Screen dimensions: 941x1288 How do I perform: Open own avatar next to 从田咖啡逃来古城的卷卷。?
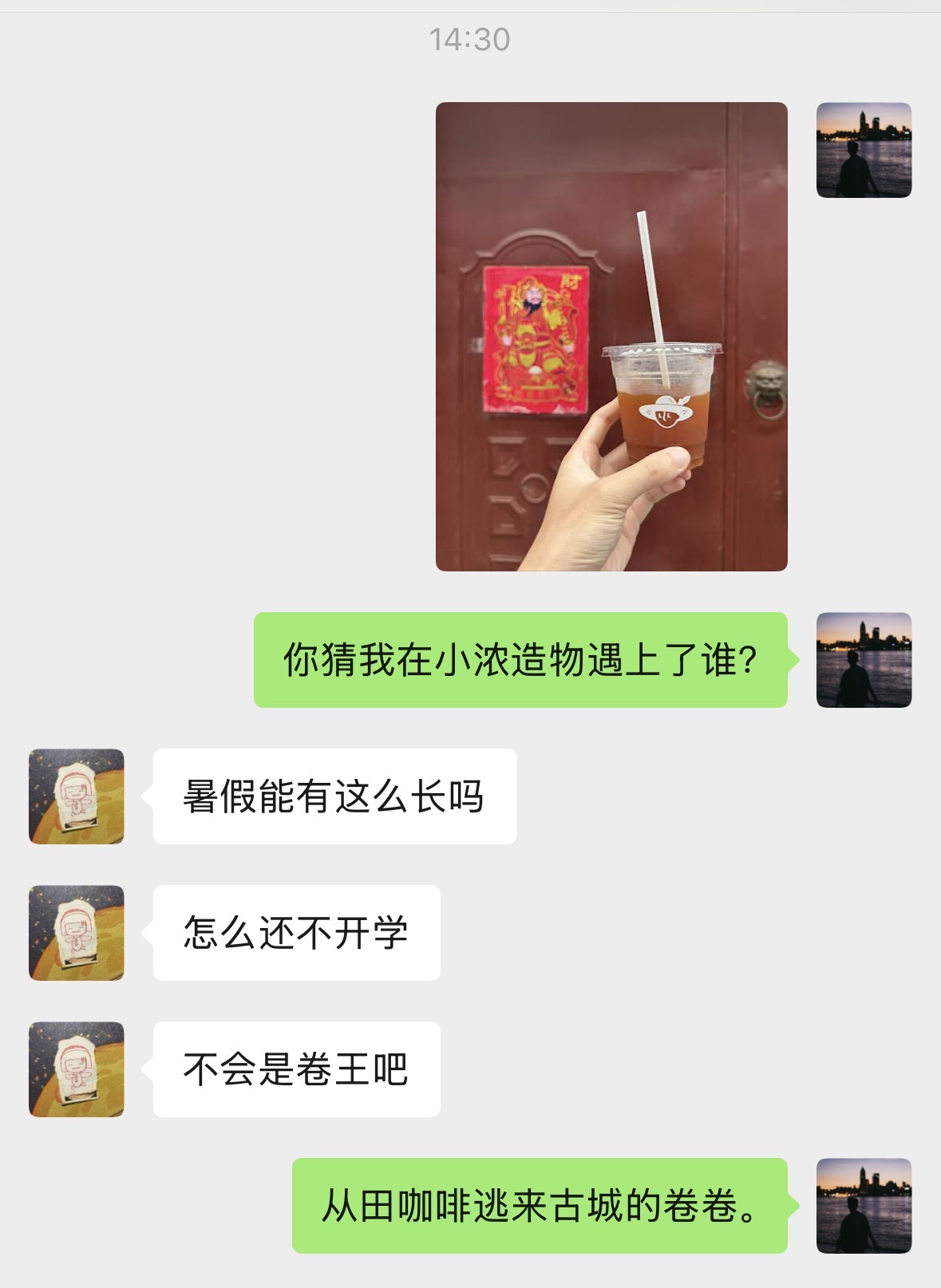(x=864, y=1206)
